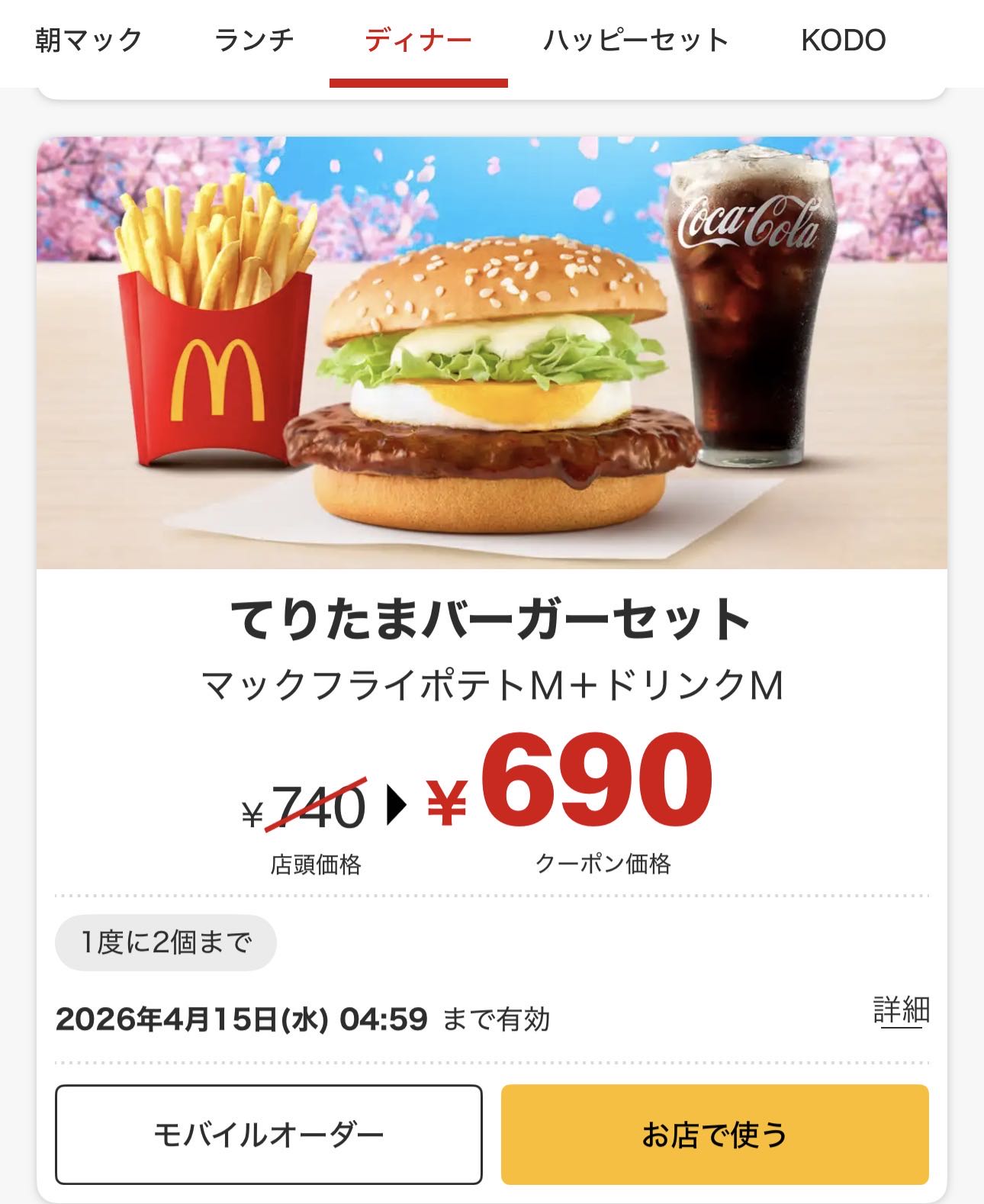
Task: Switch to the 朝マック tab
Action: (88, 40)
